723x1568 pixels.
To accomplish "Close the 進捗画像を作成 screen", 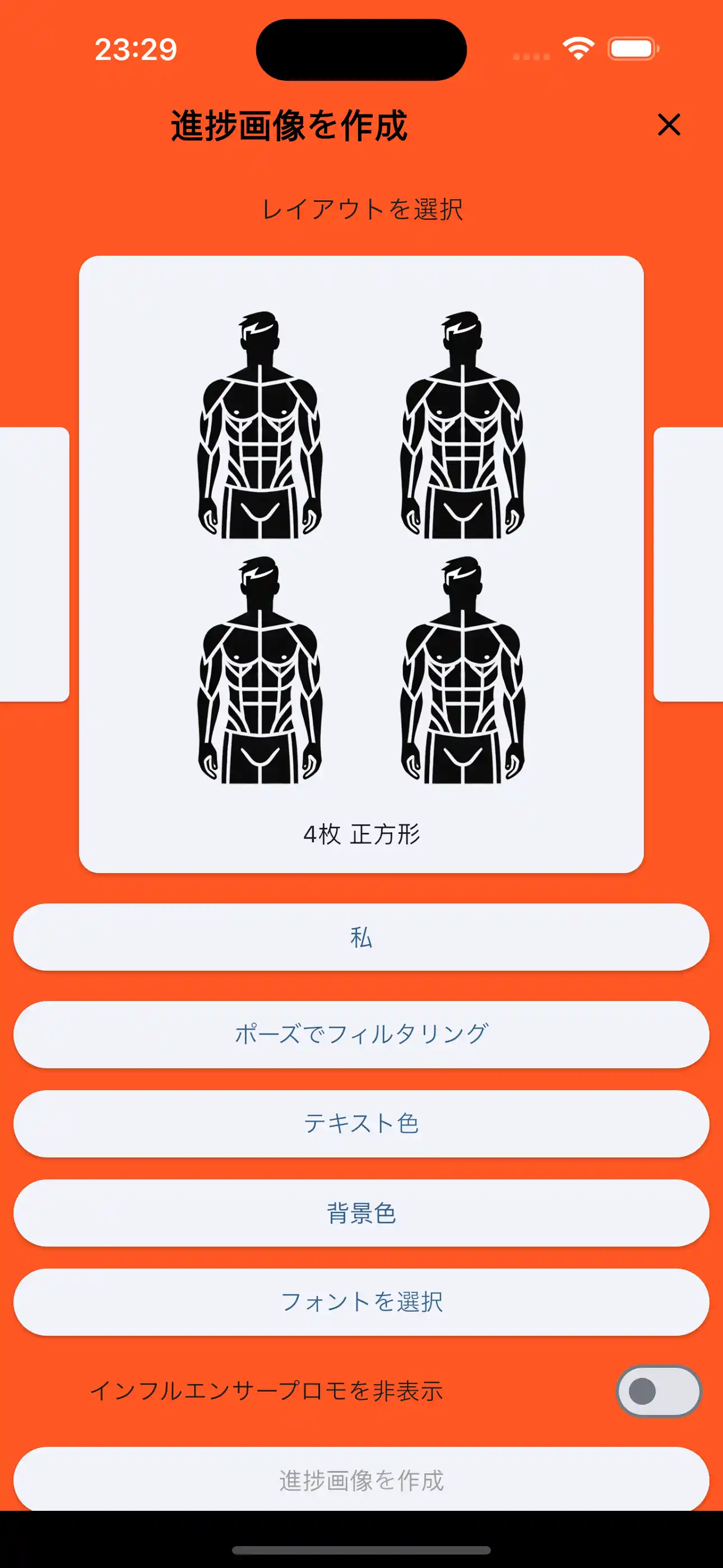I will (669, 126).
